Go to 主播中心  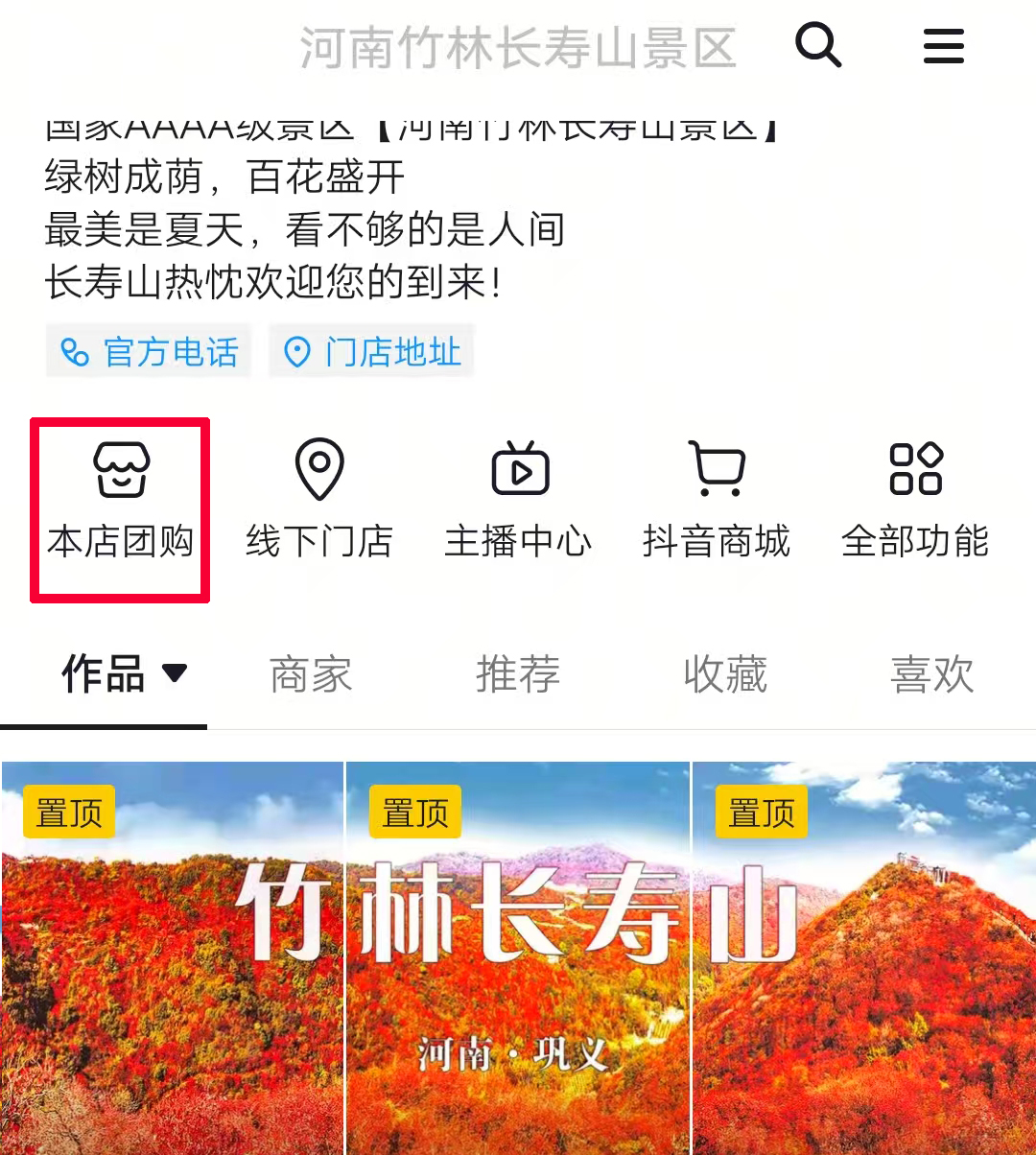coord(519,501)
